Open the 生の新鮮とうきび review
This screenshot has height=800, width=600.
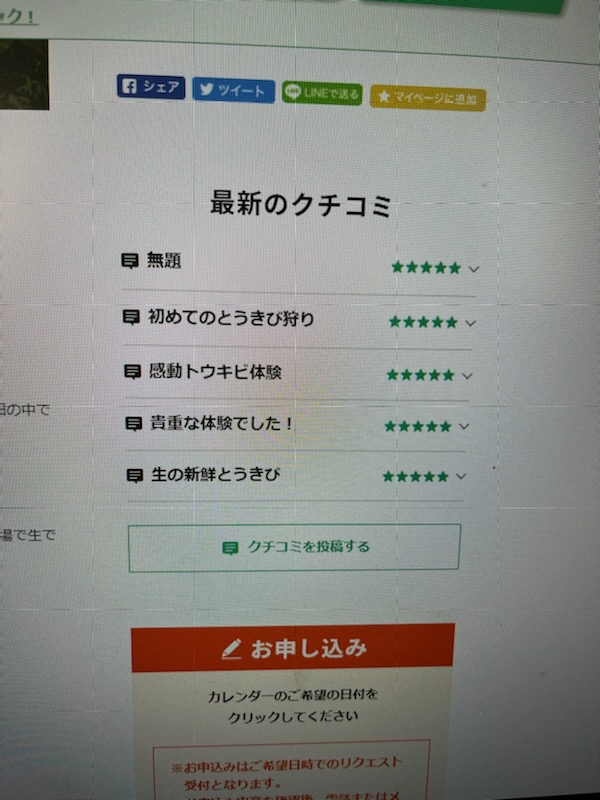pos(460,477)
